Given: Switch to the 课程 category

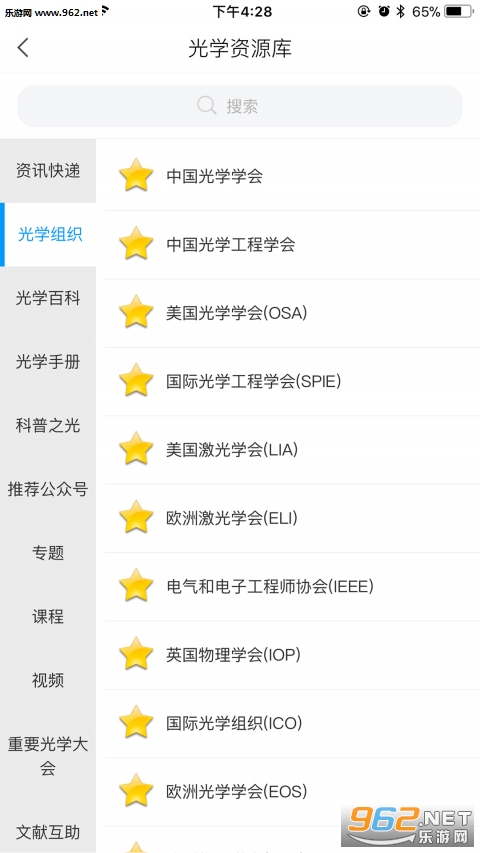Looking at the screenshot, I should pos(48,616).
